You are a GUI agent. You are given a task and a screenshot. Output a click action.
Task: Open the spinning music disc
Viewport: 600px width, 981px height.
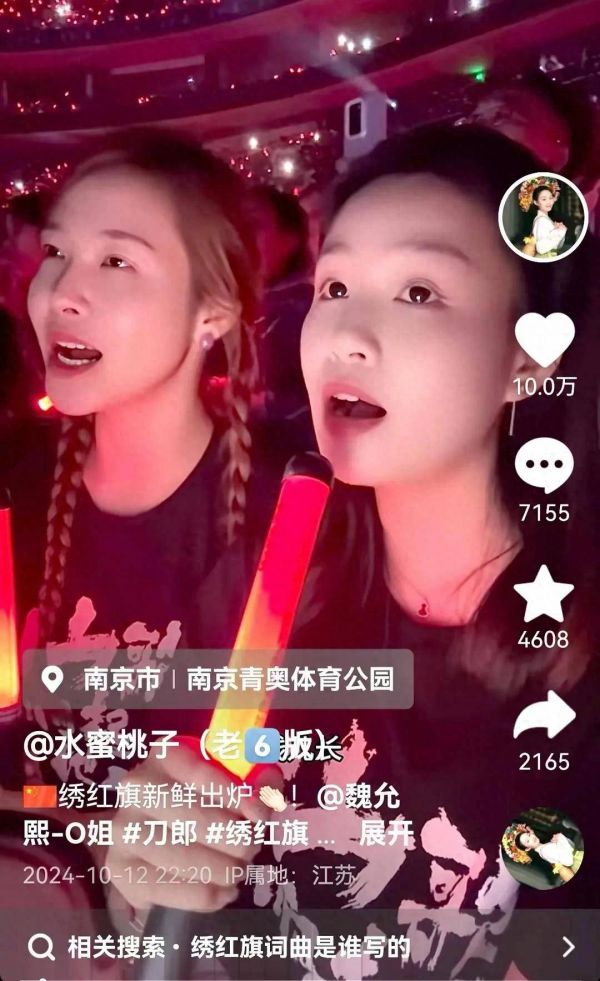click(542, 848)
